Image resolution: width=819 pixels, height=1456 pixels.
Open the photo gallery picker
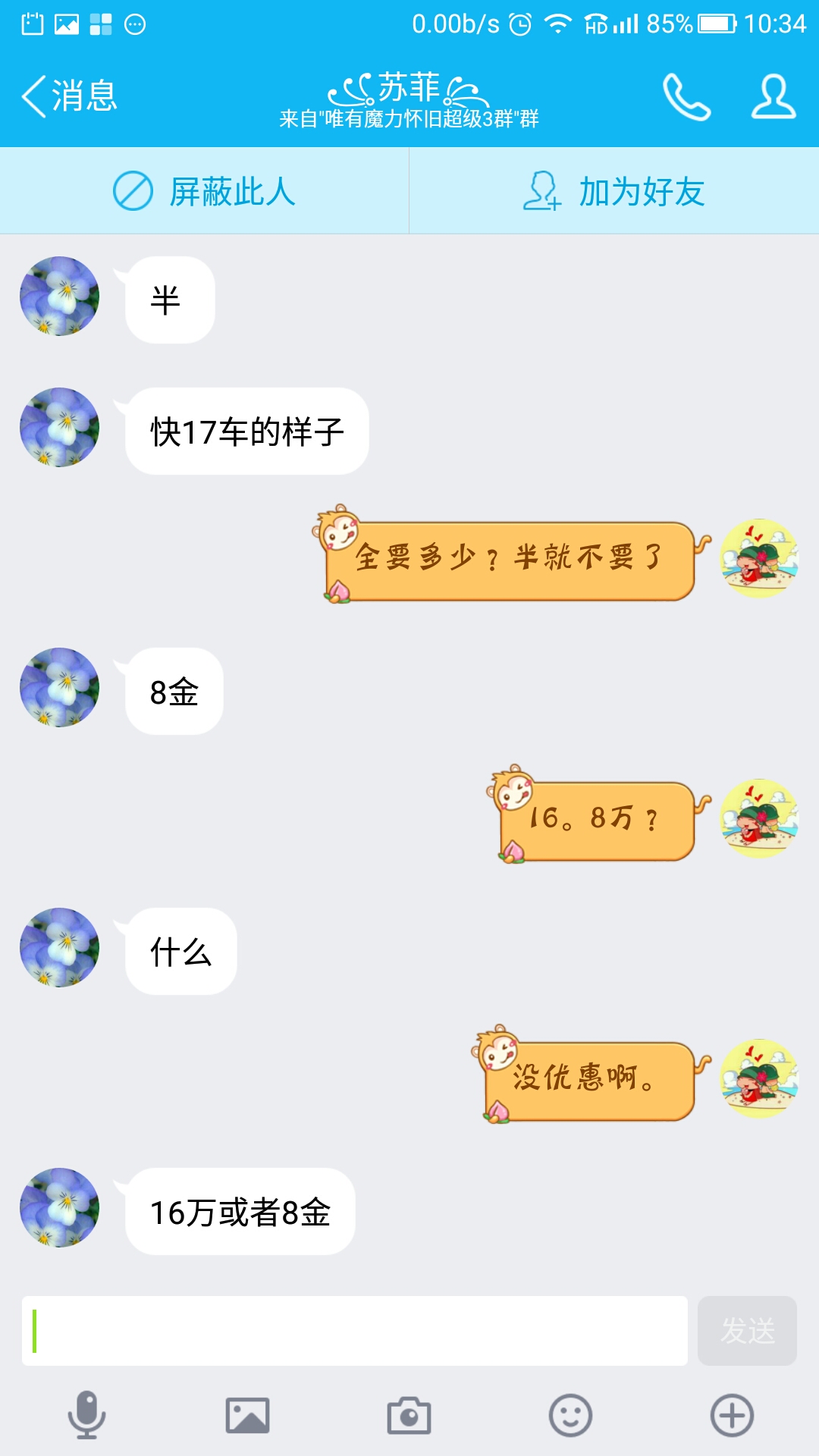point(247,1415)
